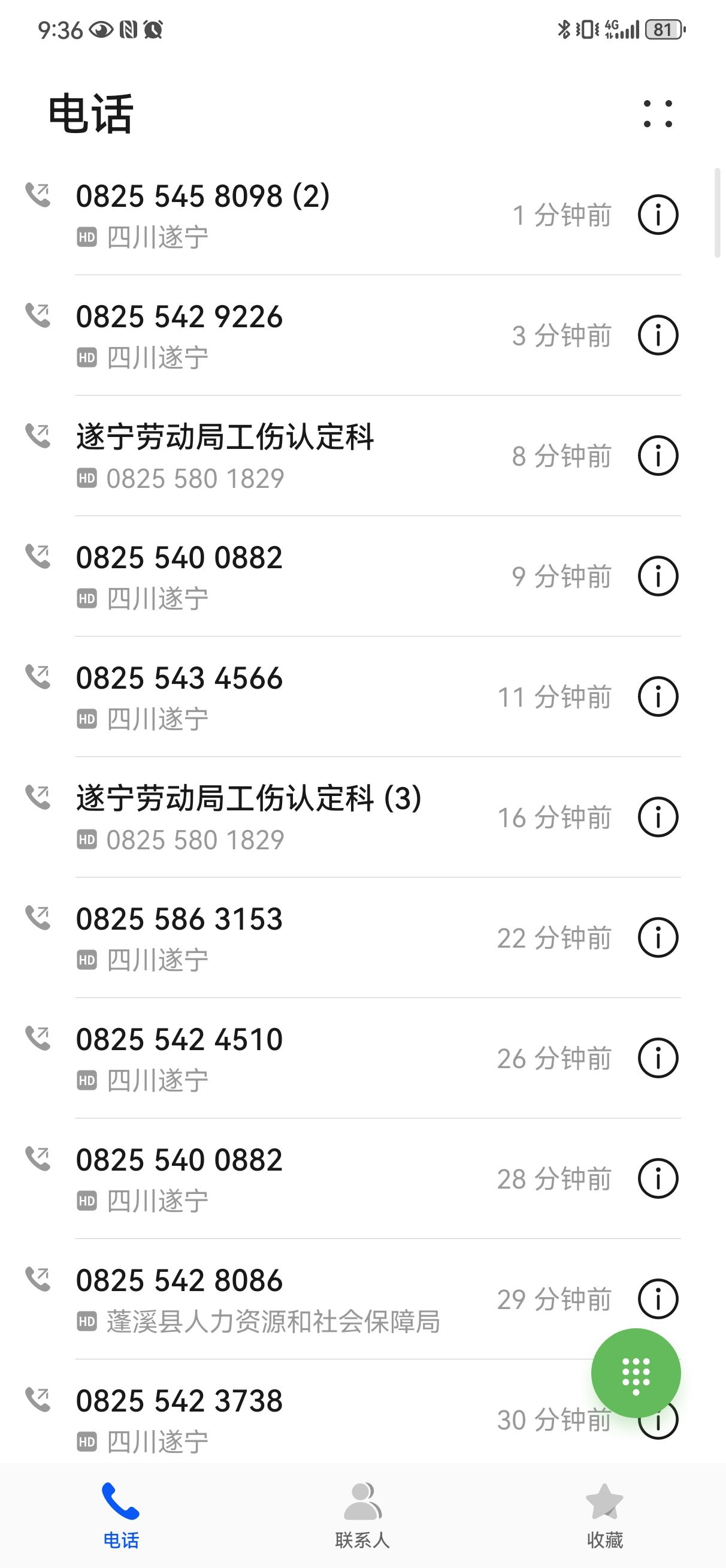The height and width of the screenshot is (1568, 726).
Task: Open details of the 16 分钟前 call
Action: [657, 818]
